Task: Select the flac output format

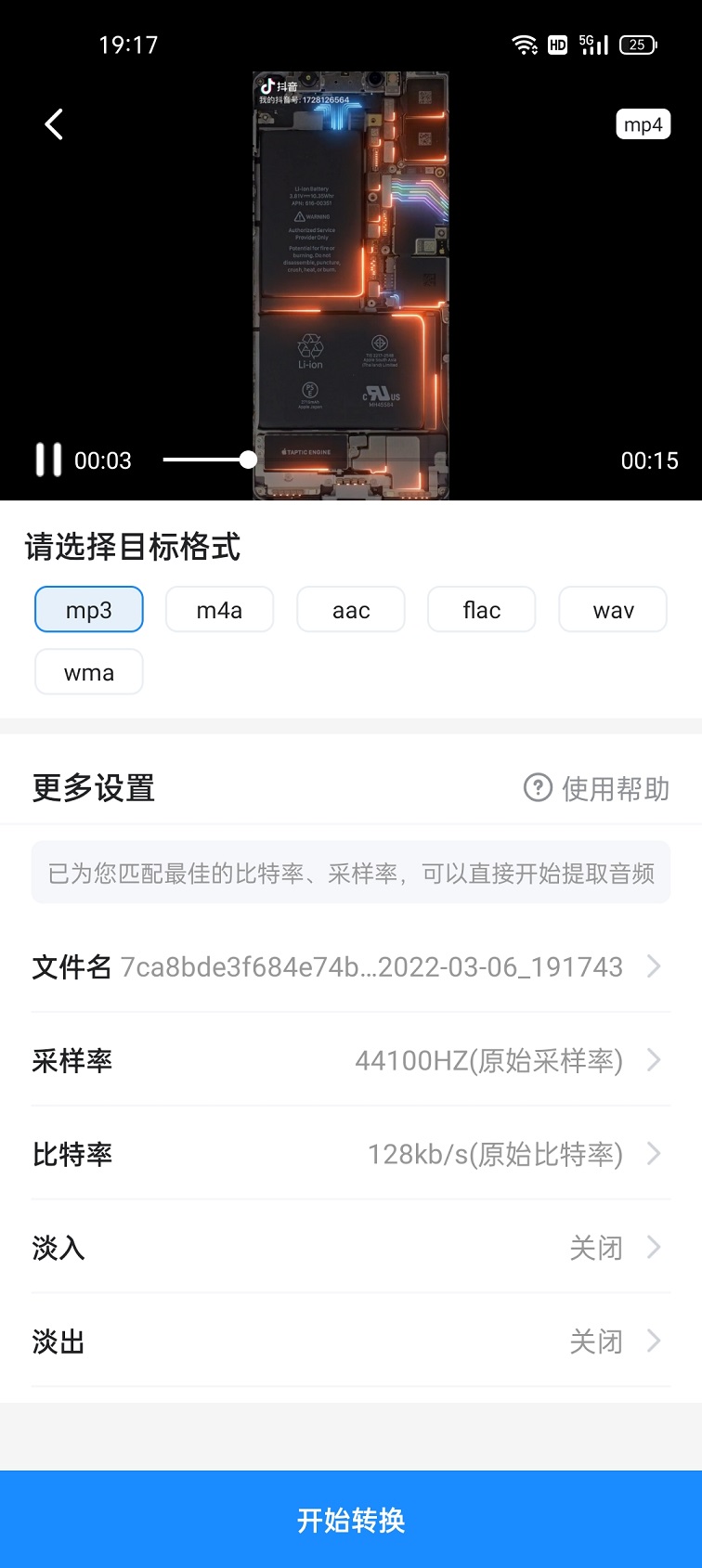Action: point(481,609)
